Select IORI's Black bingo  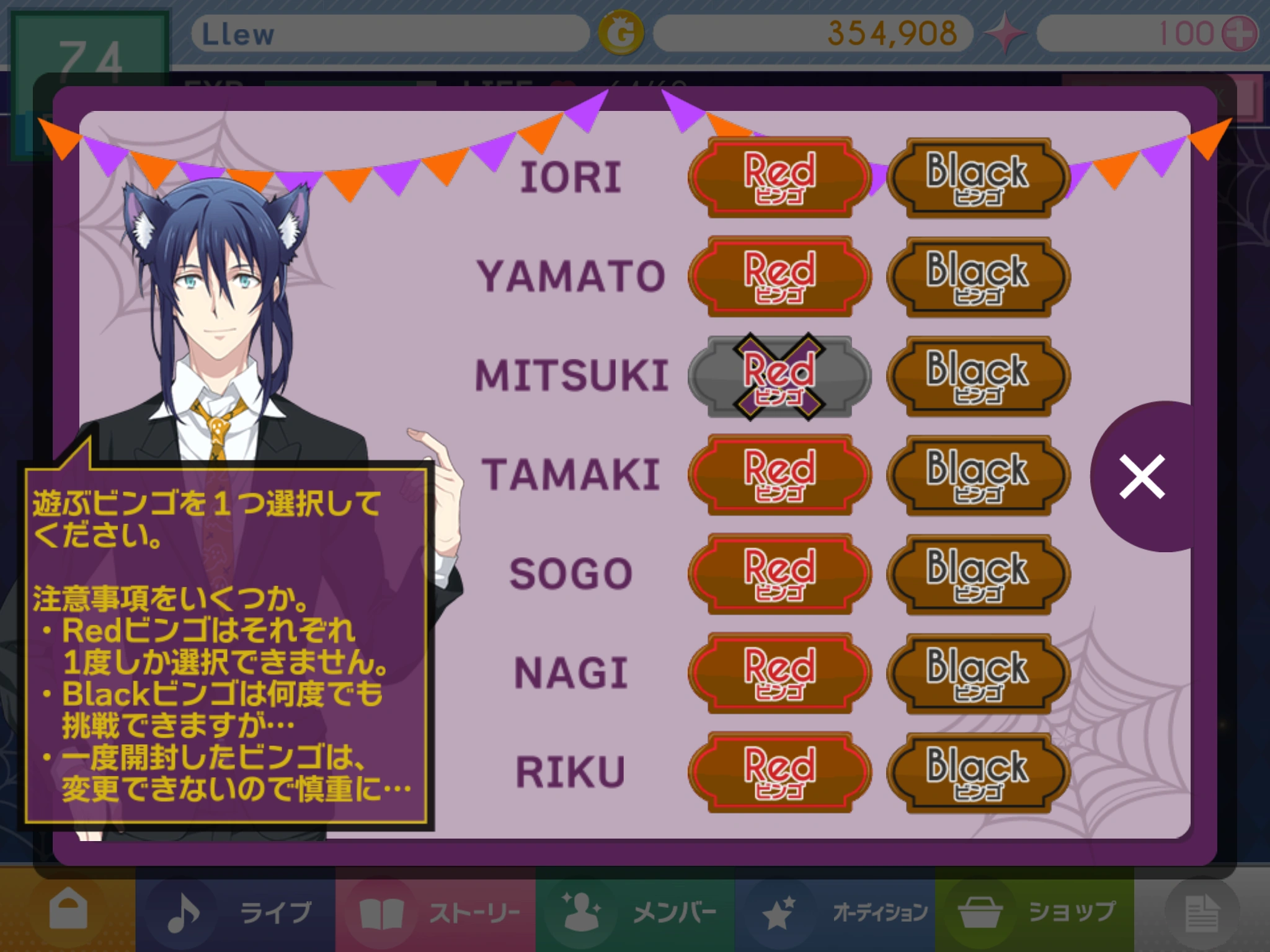point(978,177)
